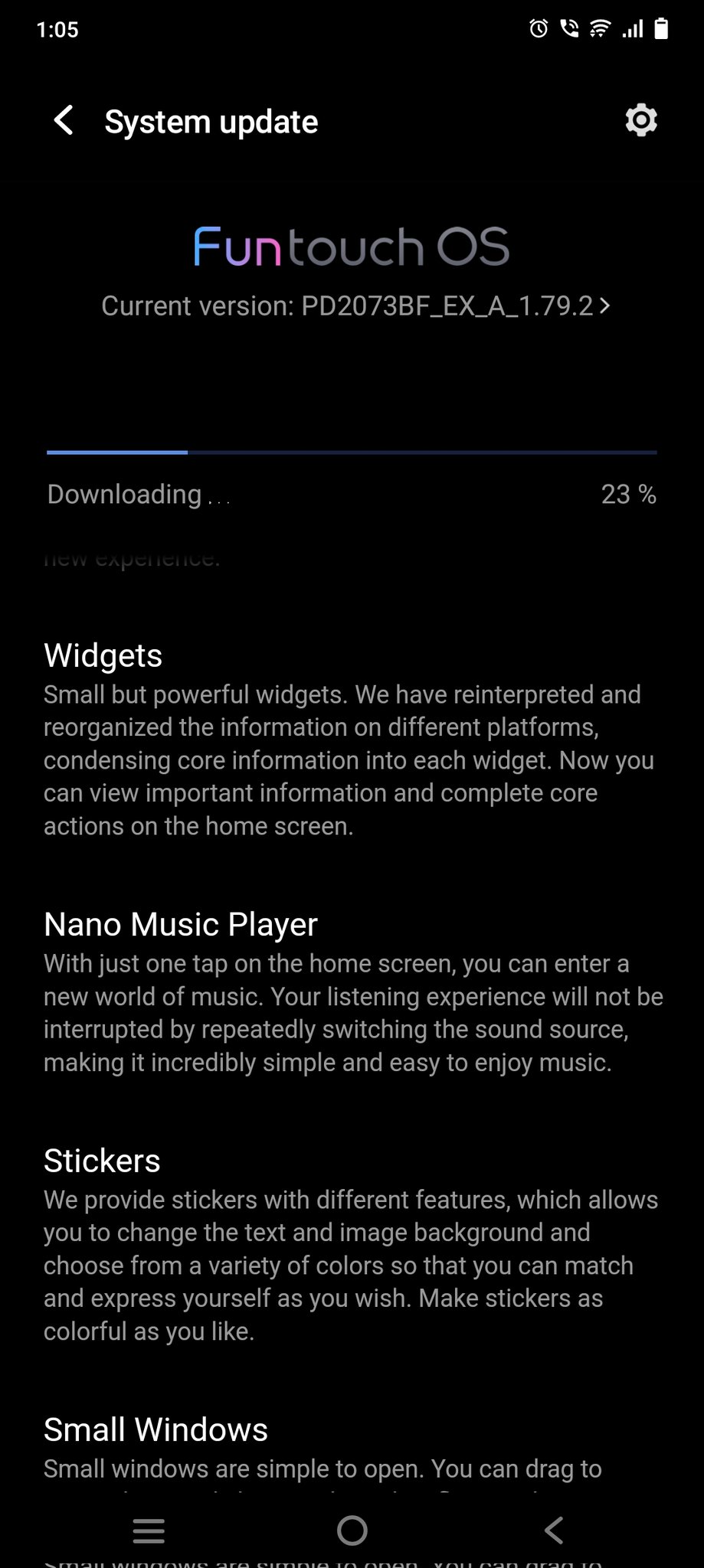Open recent apps from navigation bar
Viewport: 704px width, 1568px height.
pyautogui.click(x=149, y=1530)
